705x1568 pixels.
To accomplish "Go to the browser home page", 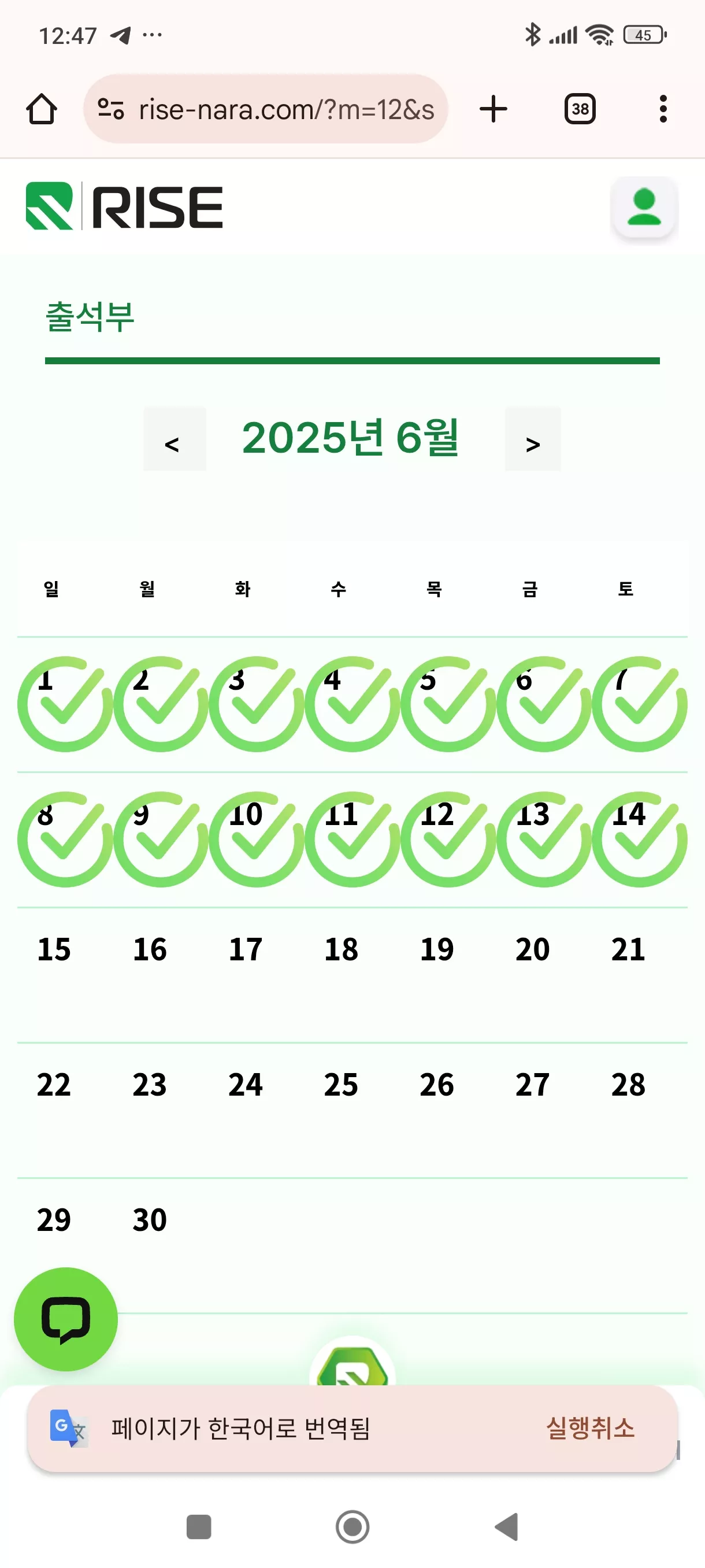I will pos(42,109).
